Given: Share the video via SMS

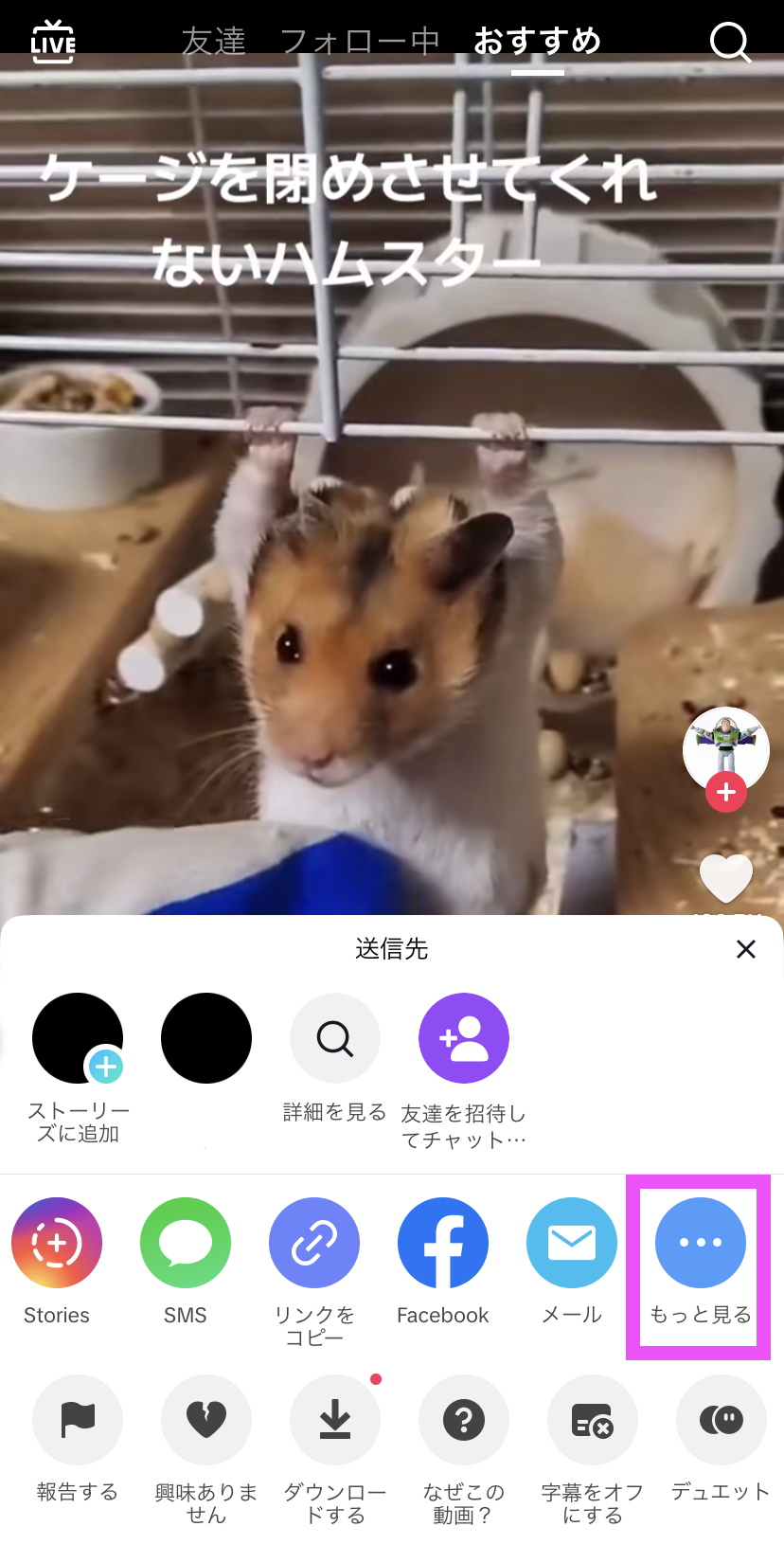Looking at the screenshot, I should (x=186, y=1243).
